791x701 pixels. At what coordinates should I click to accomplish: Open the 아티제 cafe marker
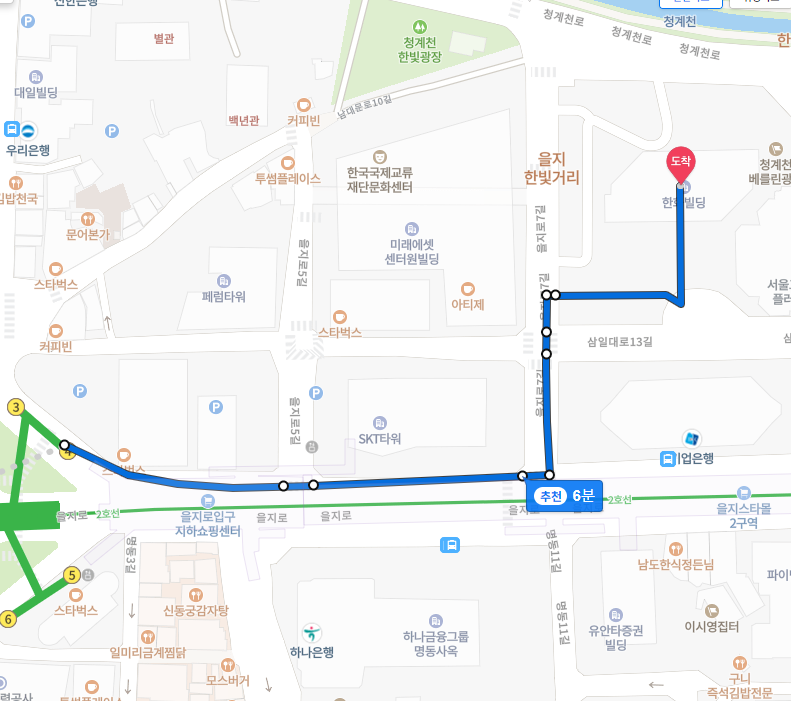pyautogui.click(x=462, y=288)
